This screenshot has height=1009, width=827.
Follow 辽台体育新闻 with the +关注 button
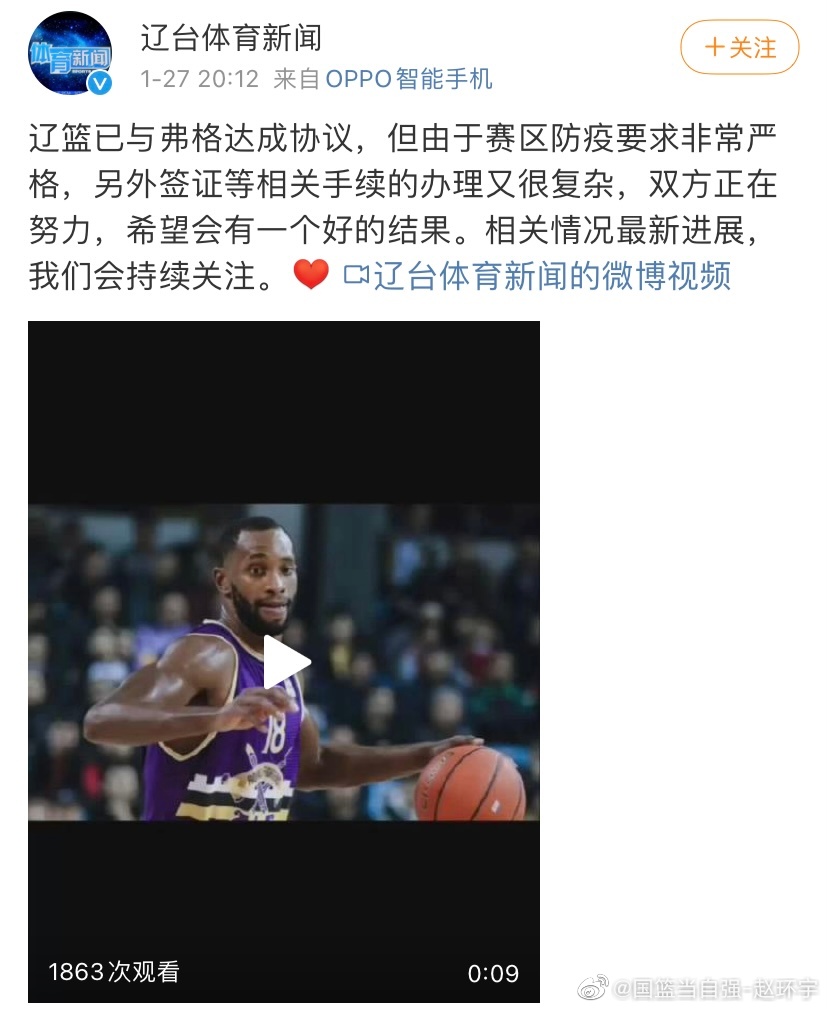coord(740,48)
